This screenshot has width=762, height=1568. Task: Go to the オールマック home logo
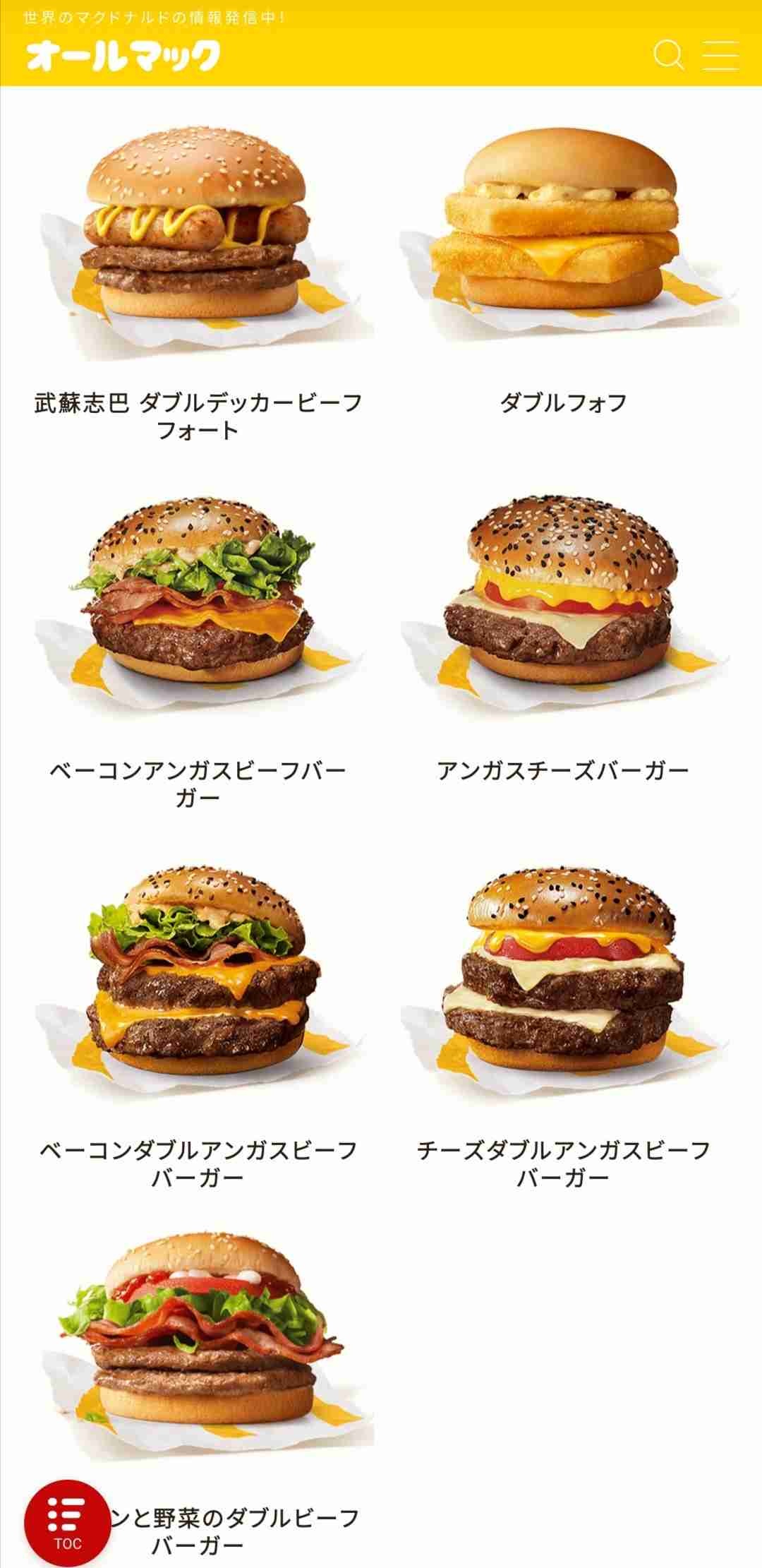pos(123,55)
